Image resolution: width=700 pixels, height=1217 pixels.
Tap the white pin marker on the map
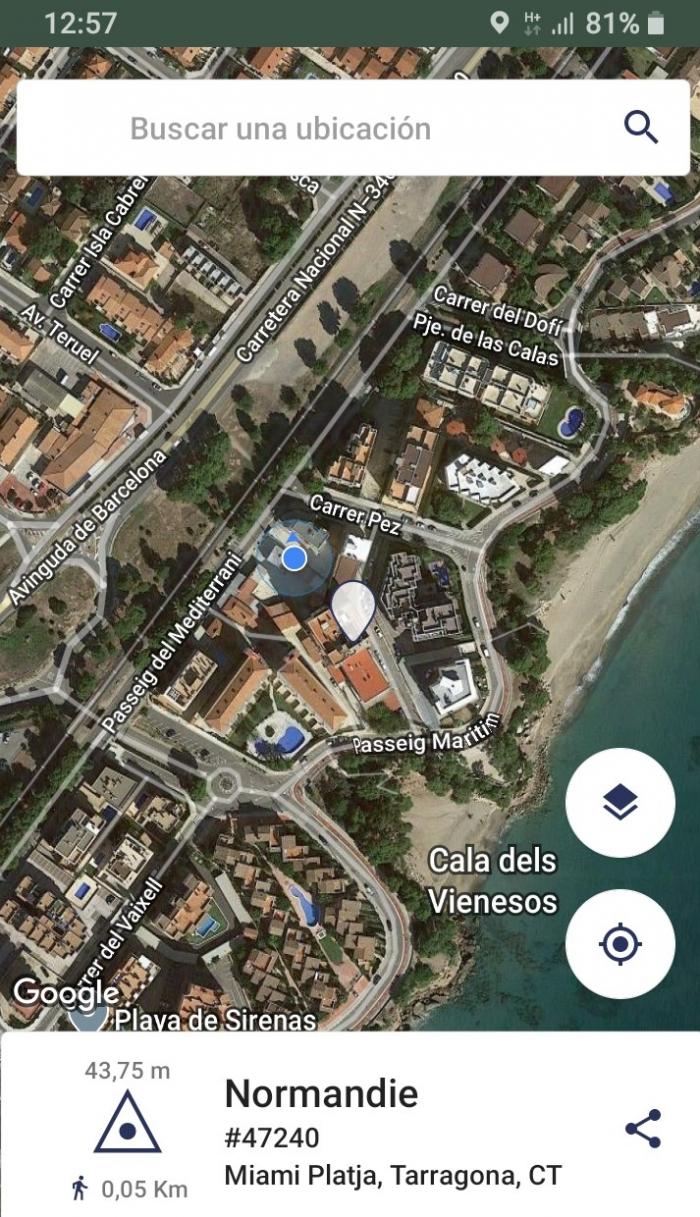[353, 610]
